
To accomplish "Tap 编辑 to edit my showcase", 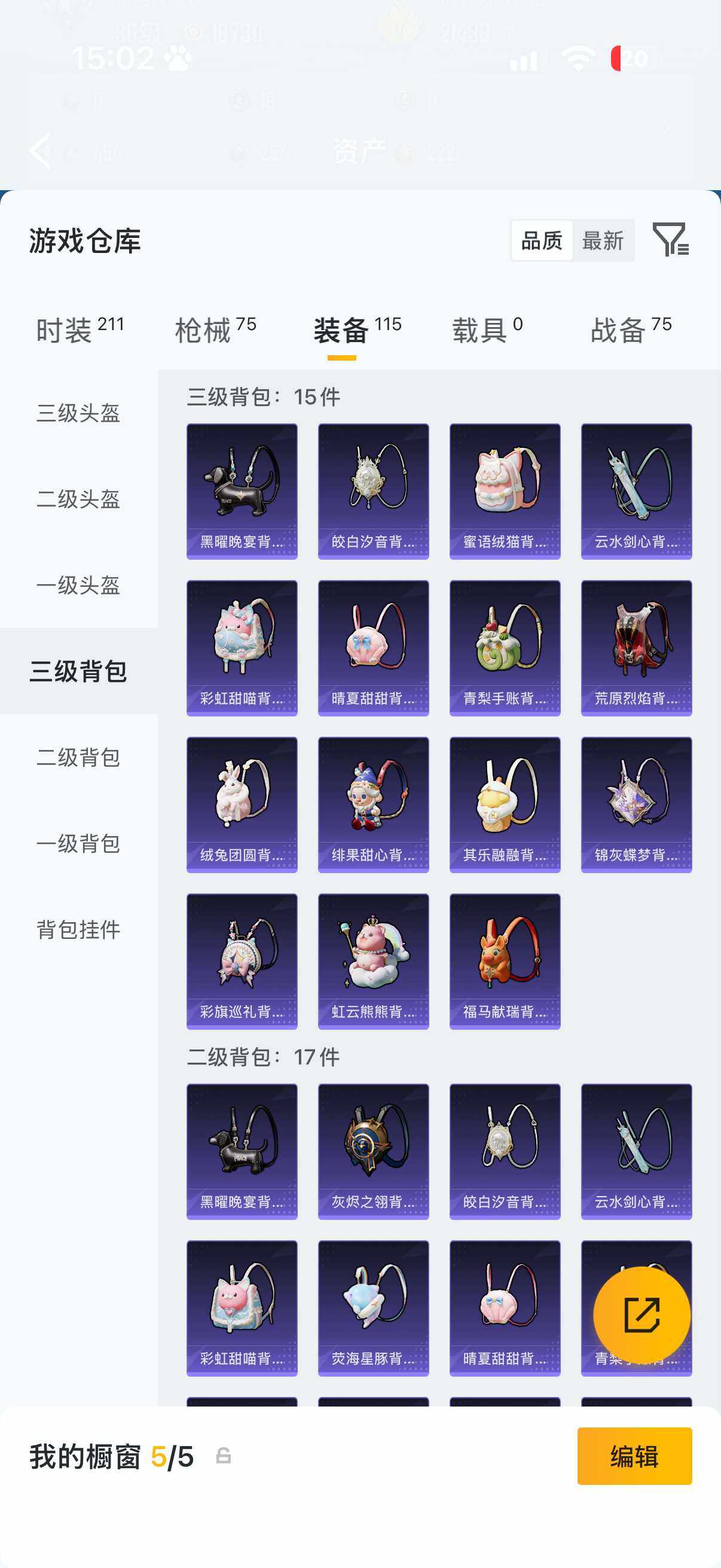I will (x=634, y=1456).
